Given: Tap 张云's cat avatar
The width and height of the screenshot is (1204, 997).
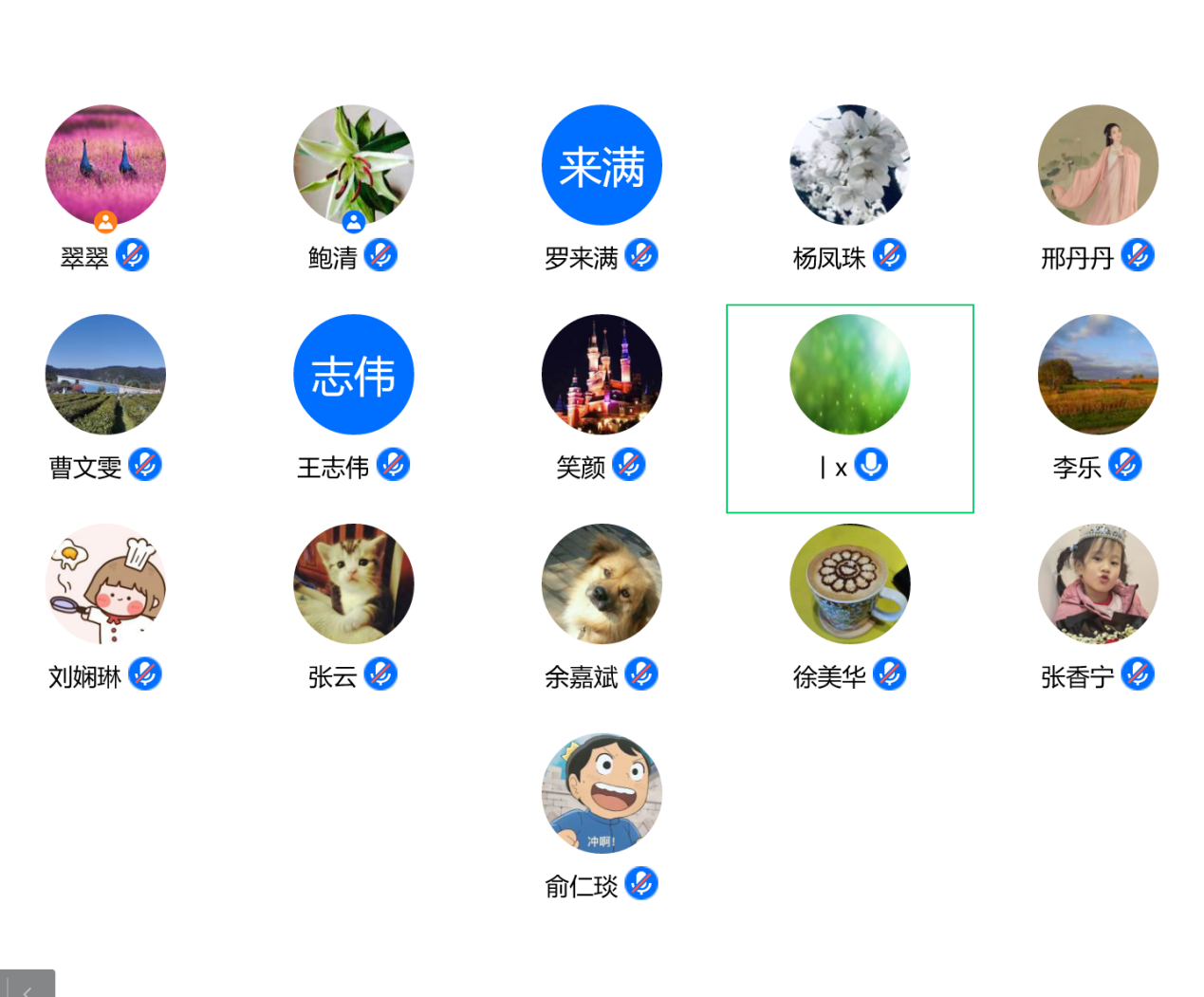Looking at the screenshot, I should click(354, 584).
